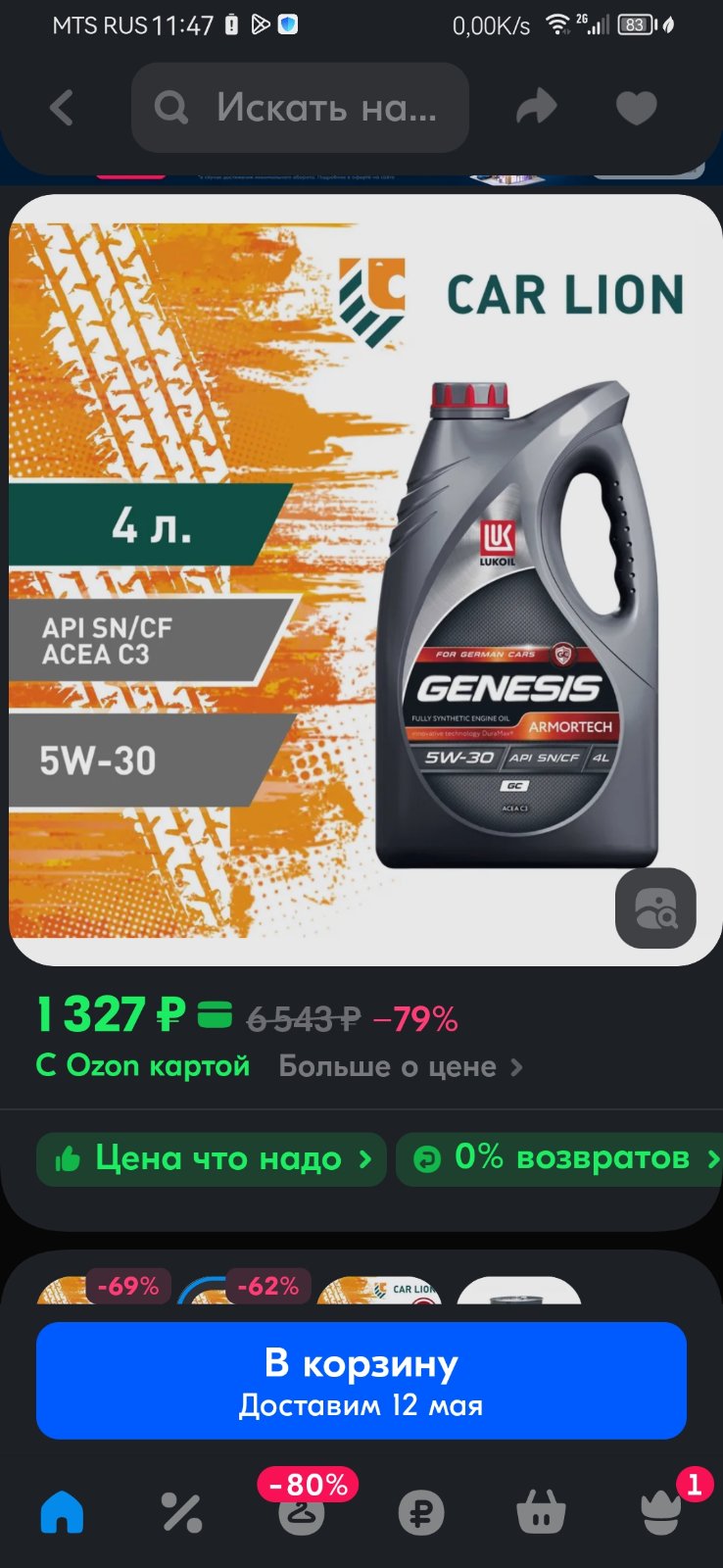Screen dimensions: 723x1568
Task: Open 'Больше о цене' details
Action: pos(401,1066)
